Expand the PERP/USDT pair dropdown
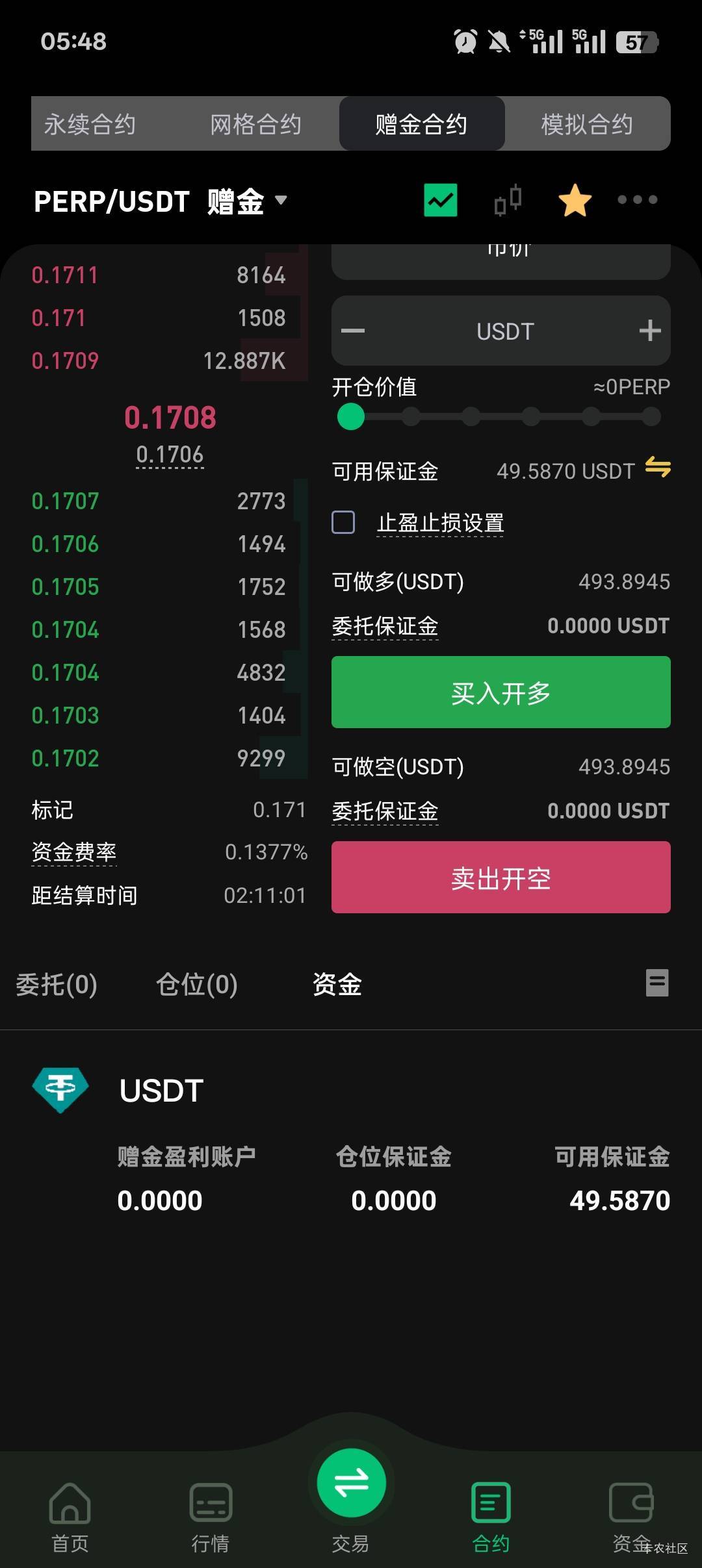The image size is (702, 1568). coord(281,200)
